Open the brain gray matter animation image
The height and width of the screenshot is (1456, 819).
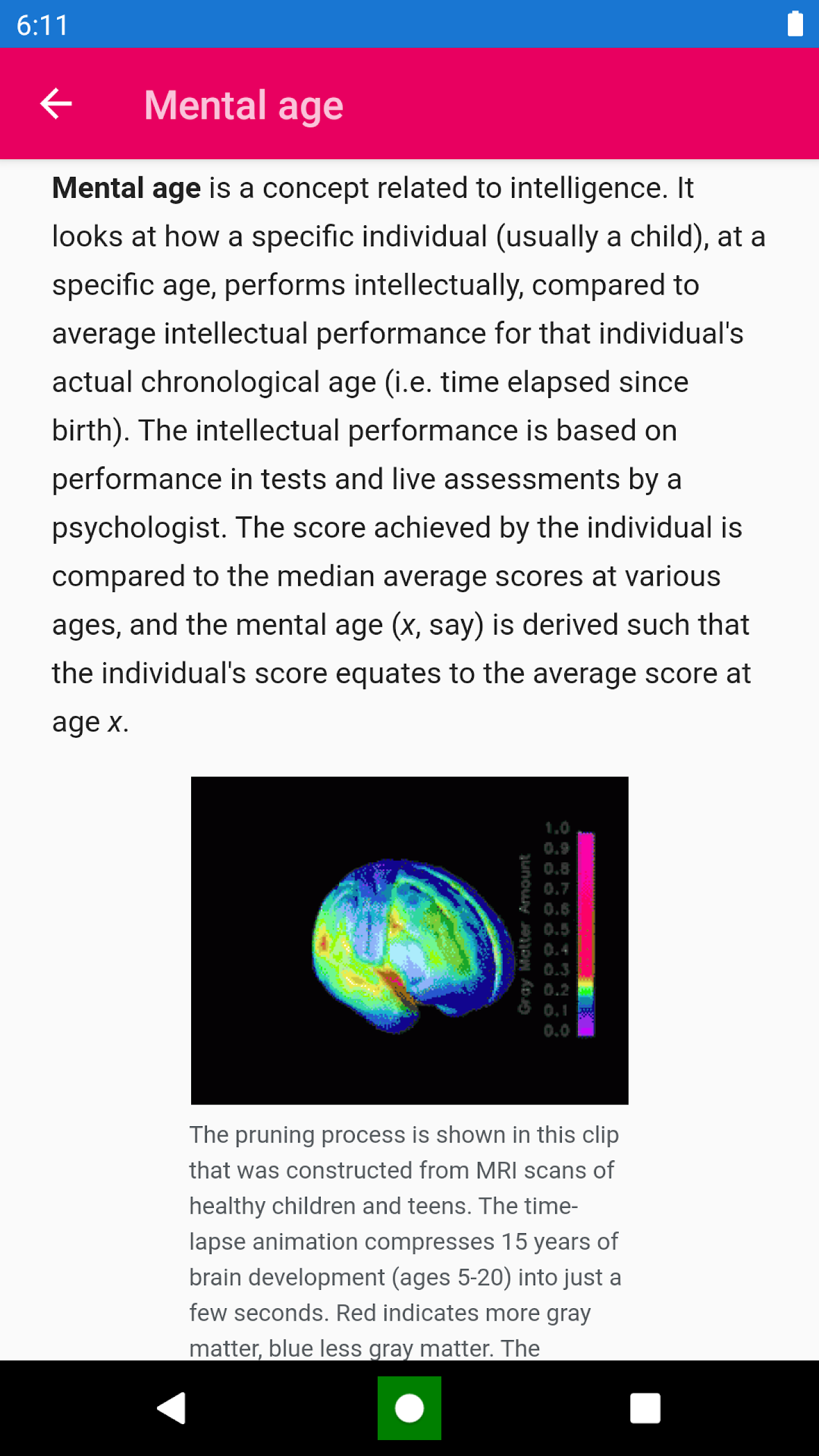click(409, 940)
